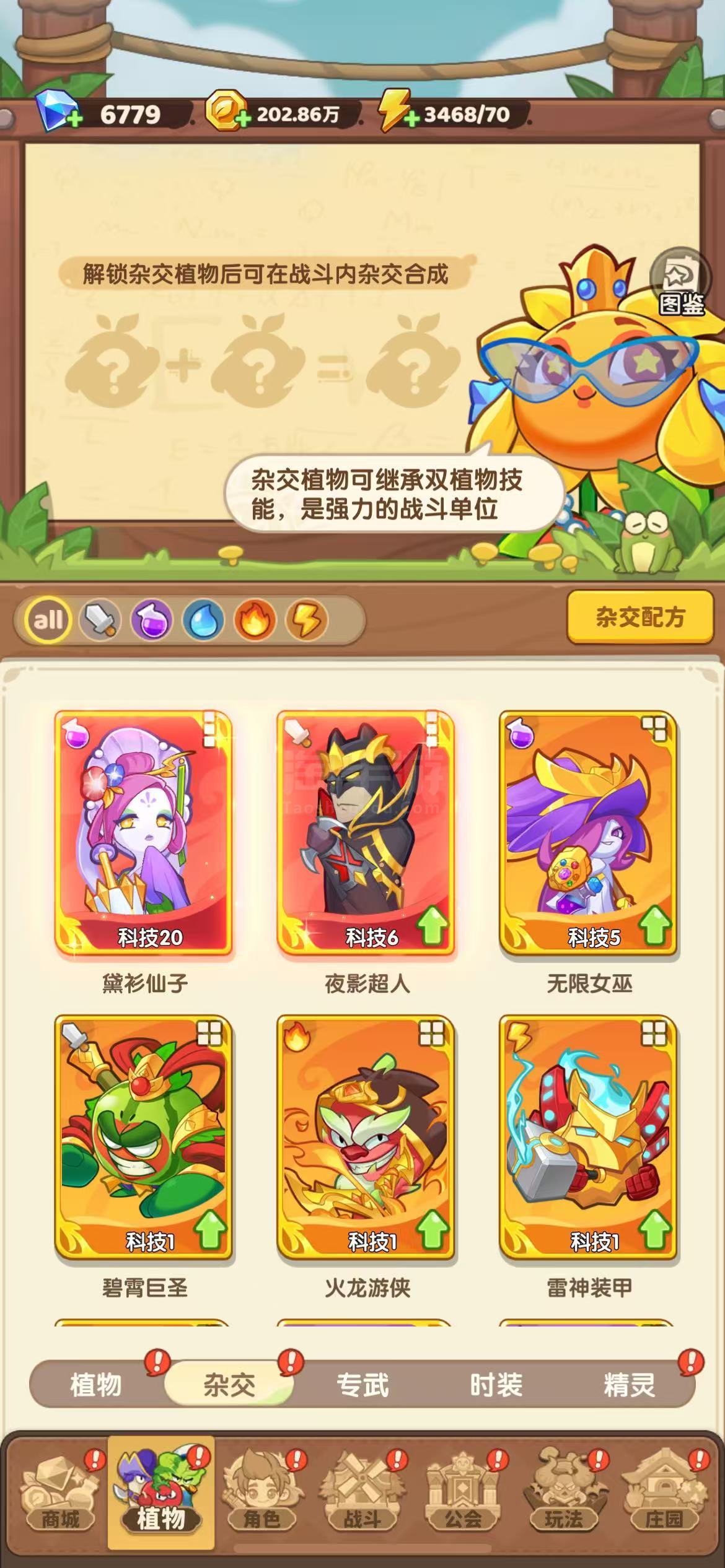Filter by the sword type icon

click(100, 619)
